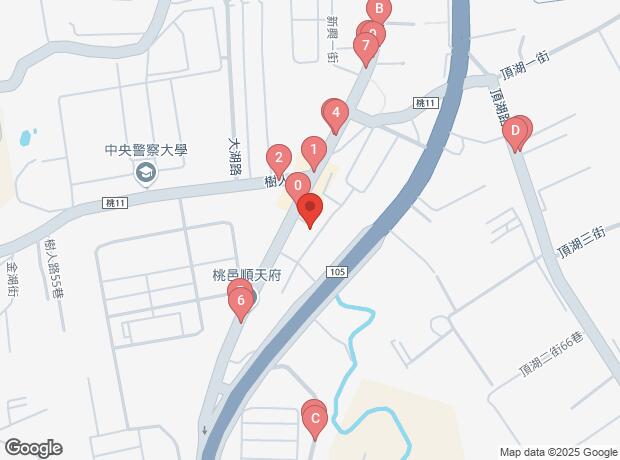Image resolution: width=620 pixels, height=460 pixels.
Task: Open the 中央警察大學 place icon
Action: click(x=146, y=174)
